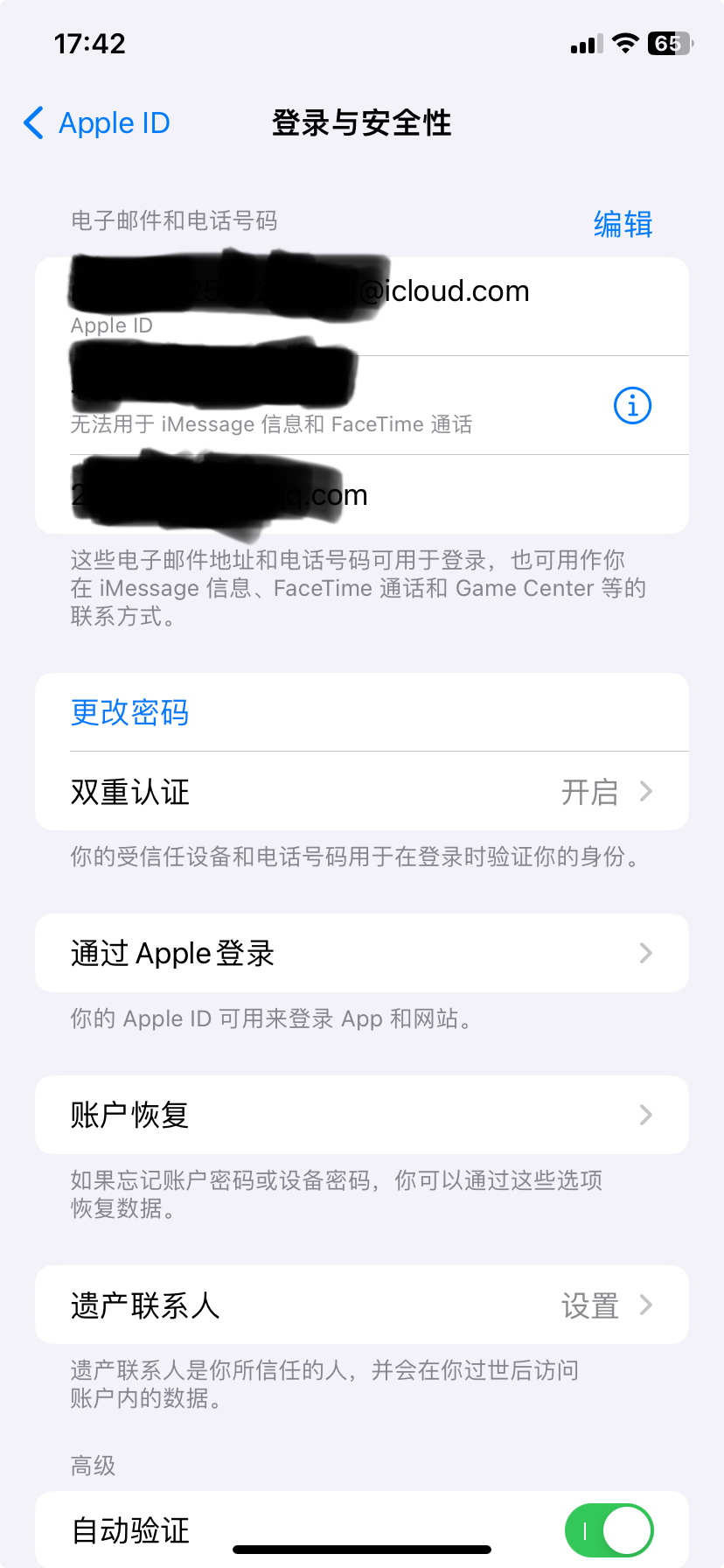Open the info icon beside the phone number

click(x=632, y=405)
